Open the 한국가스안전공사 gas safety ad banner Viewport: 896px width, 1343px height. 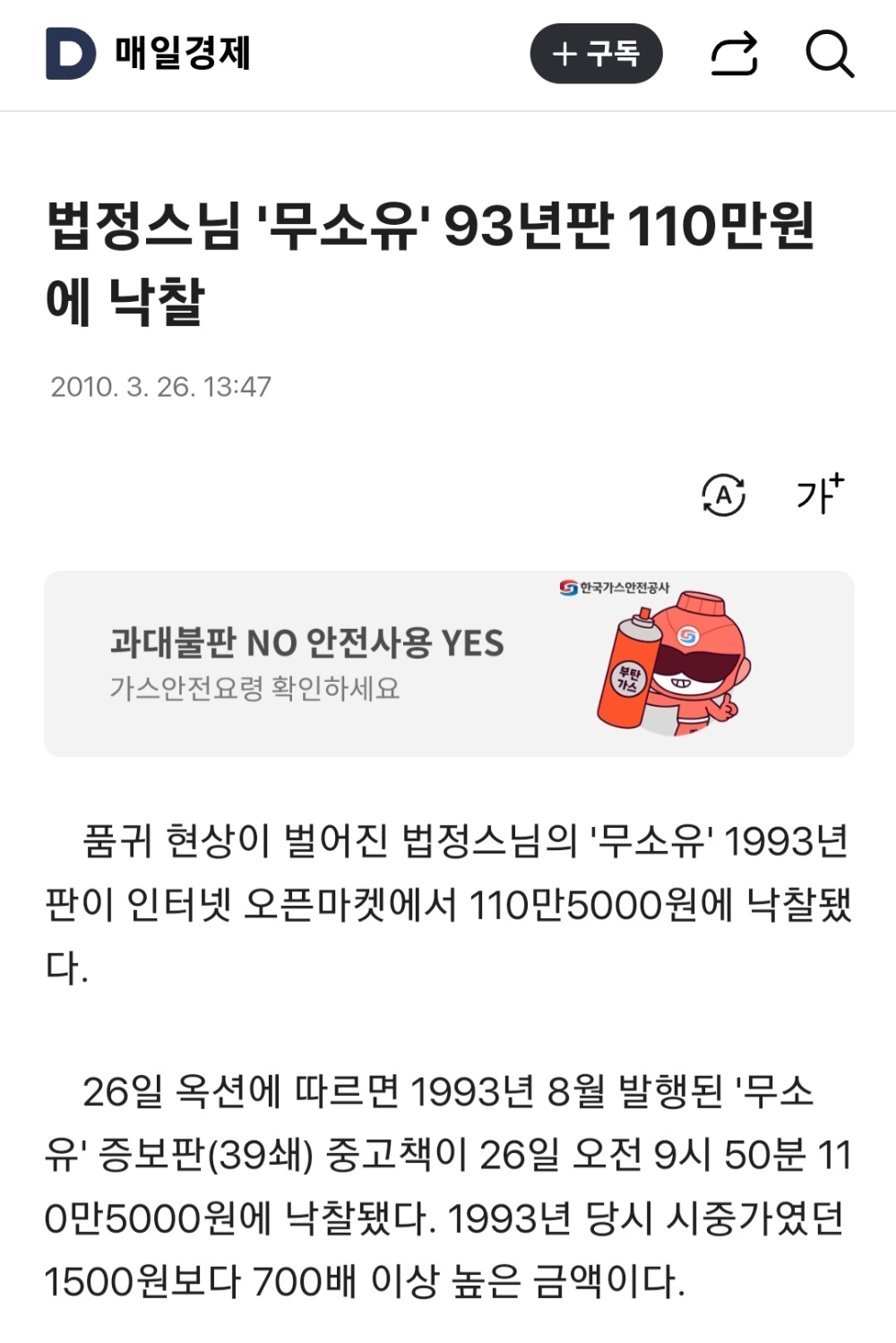tap(449, 664)
